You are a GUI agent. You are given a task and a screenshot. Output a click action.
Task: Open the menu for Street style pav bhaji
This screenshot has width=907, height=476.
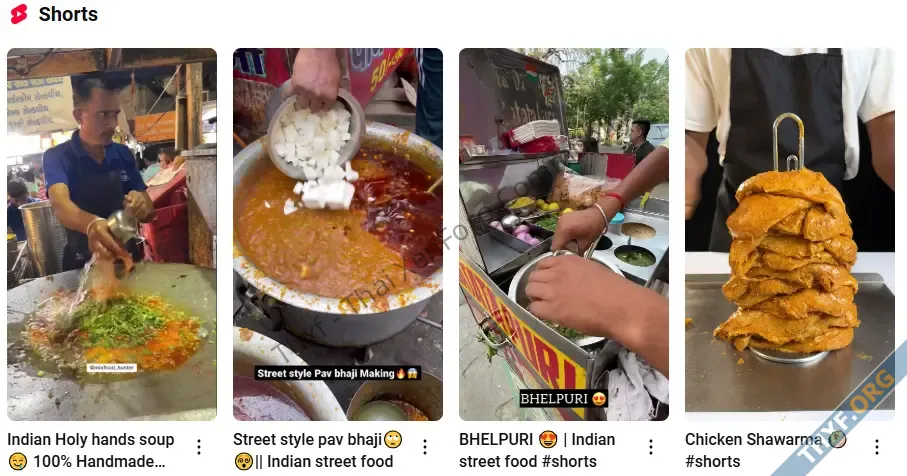[x=424, y=447]
